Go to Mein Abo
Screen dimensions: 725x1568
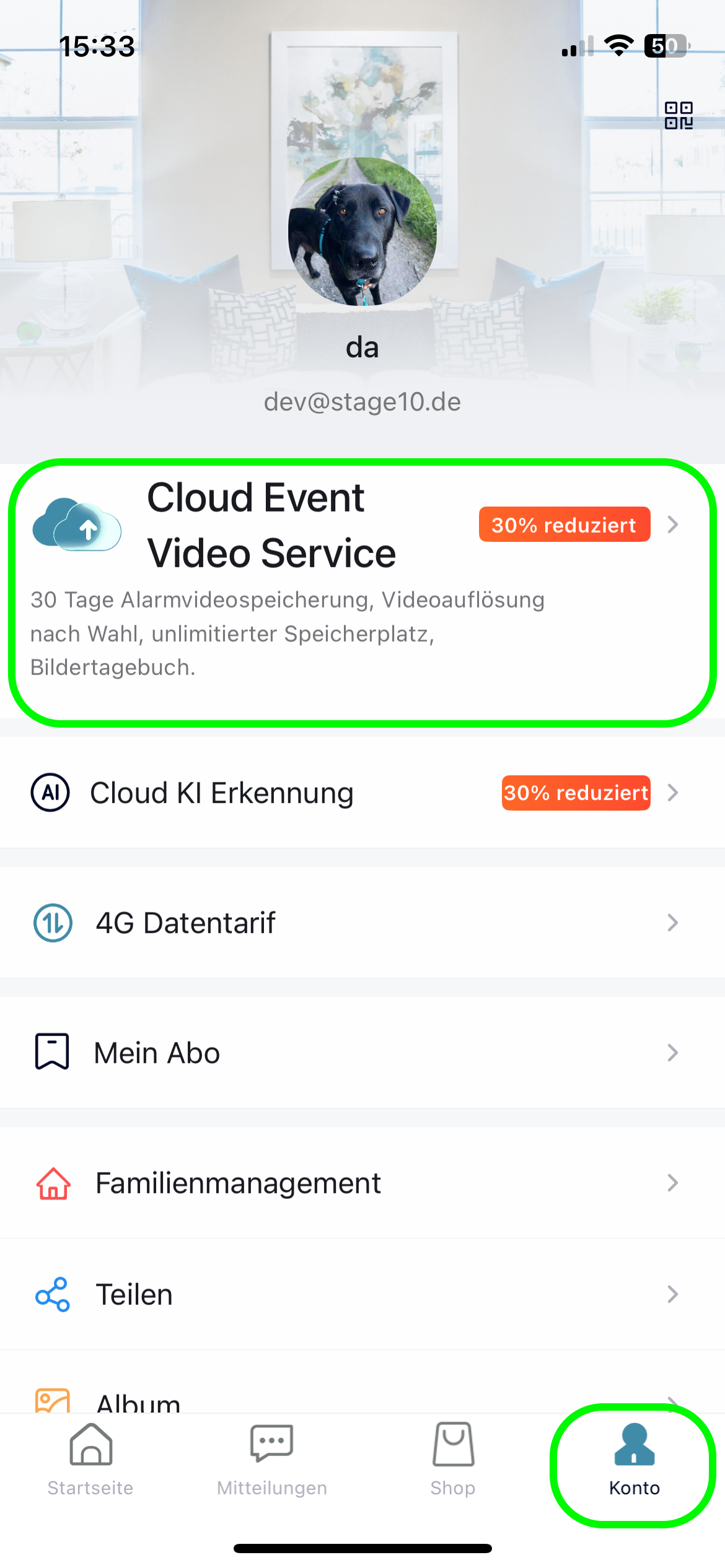pyautogui.click(x=362, y=1053)
